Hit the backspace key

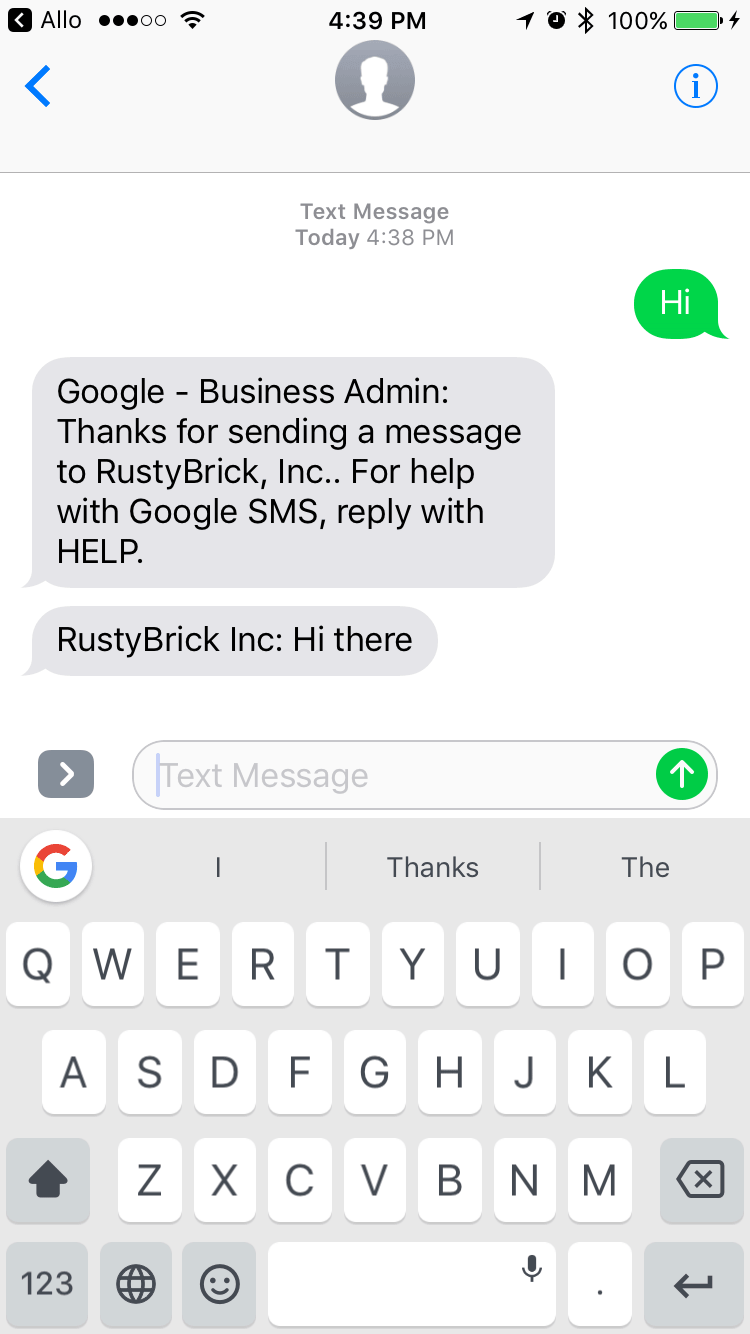[x=701, y=1181]
